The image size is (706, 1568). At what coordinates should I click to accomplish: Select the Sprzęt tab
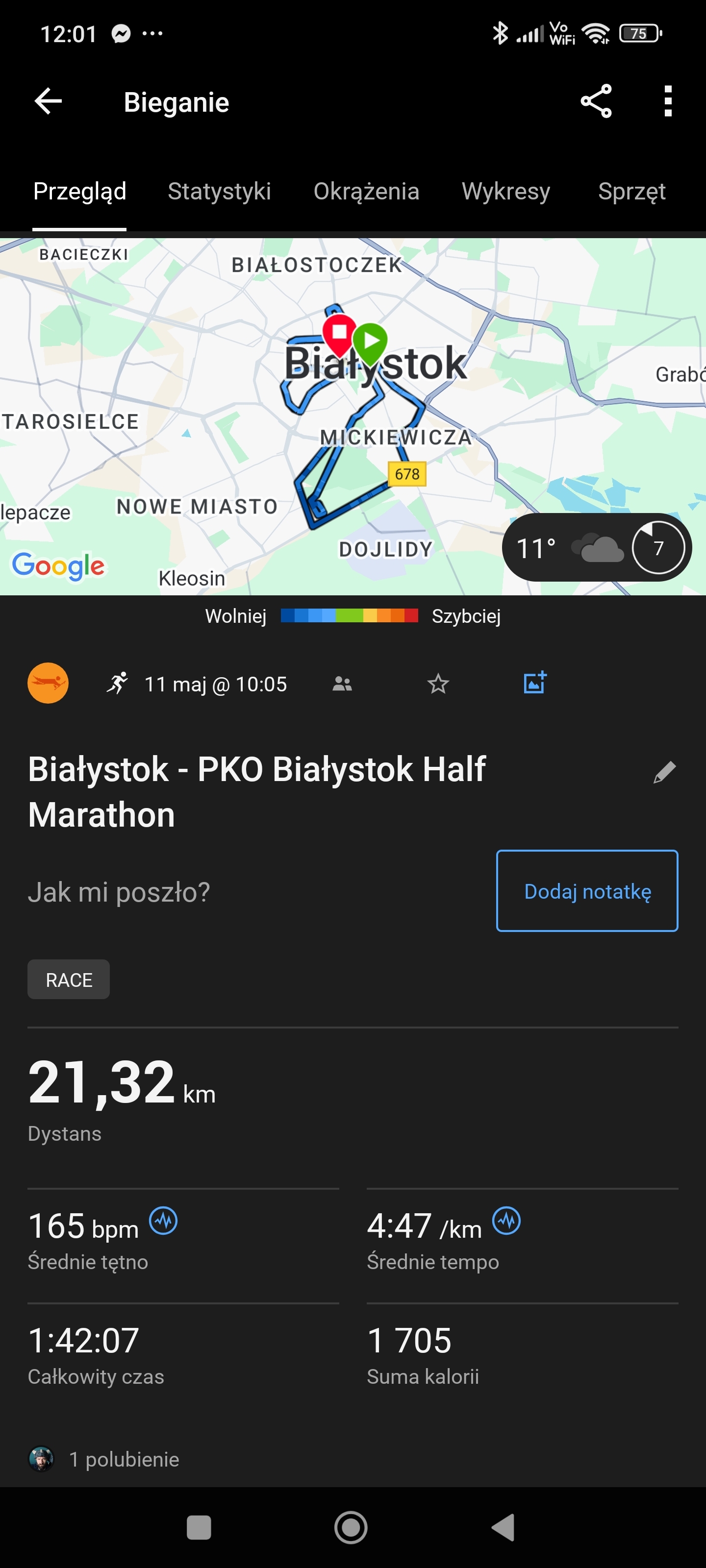(x=631, y=192)
